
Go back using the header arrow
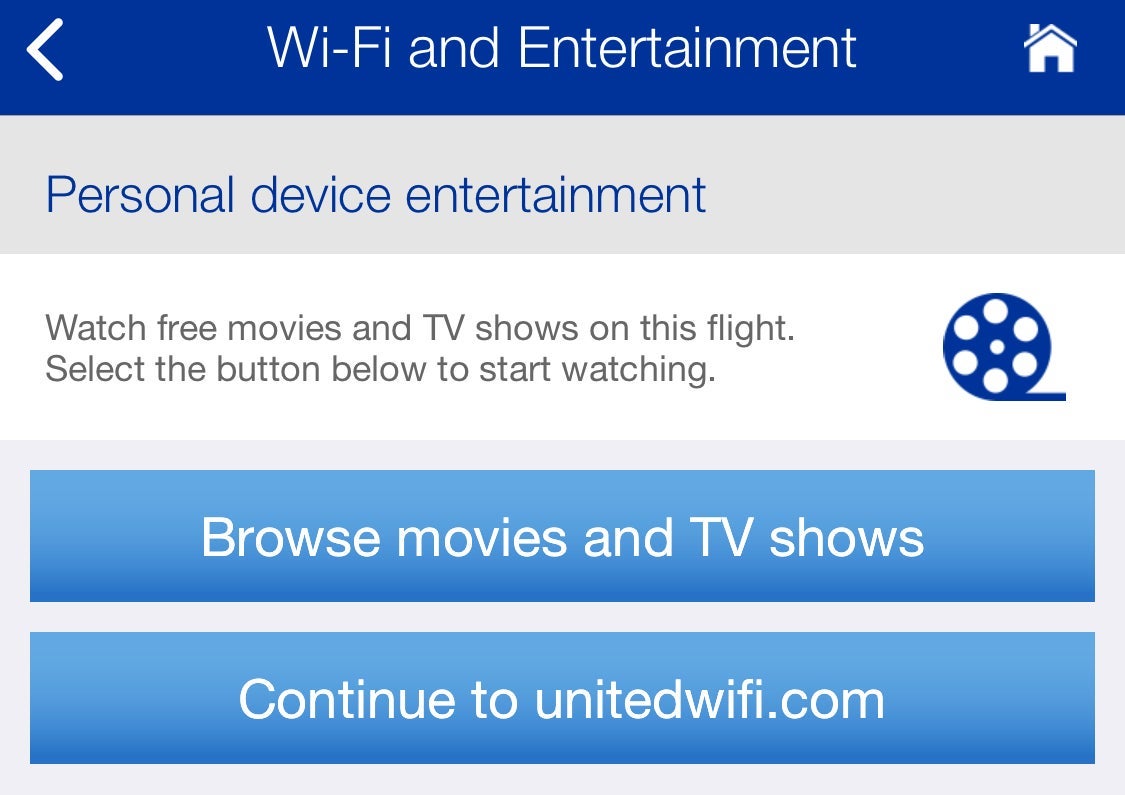point(46,50)
